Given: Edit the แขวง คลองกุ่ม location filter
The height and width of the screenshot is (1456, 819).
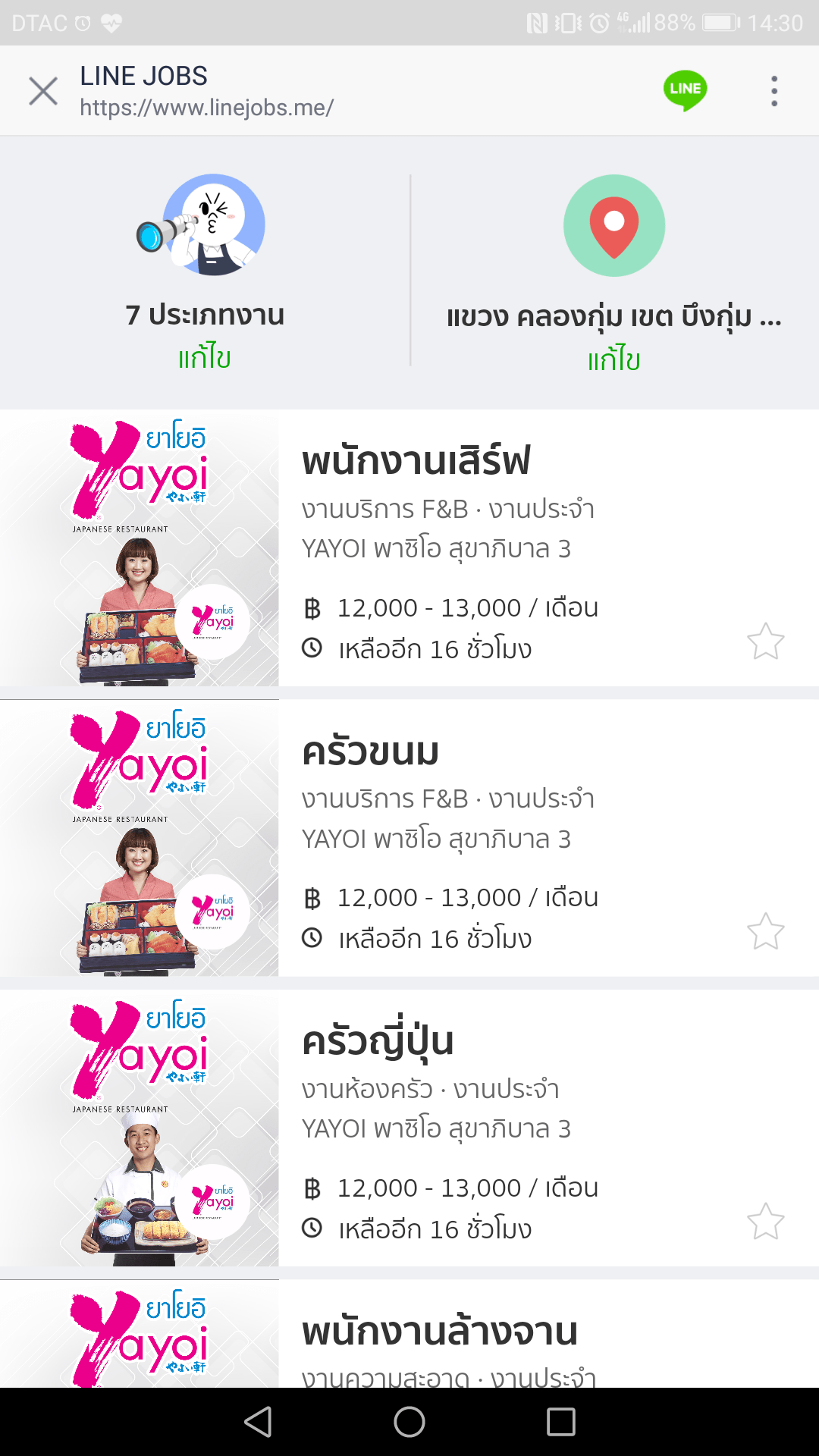Looking at the screenshot, I should [x=613, y=359].
